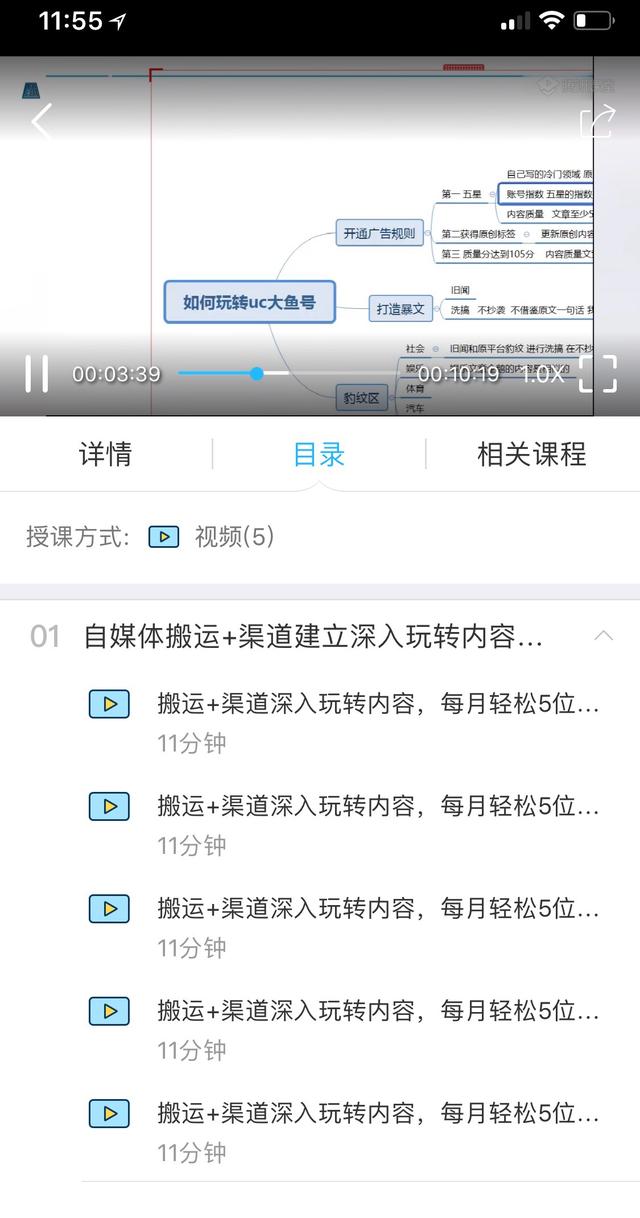Share this course video
Screen dimensions: 640x1218
597,122
